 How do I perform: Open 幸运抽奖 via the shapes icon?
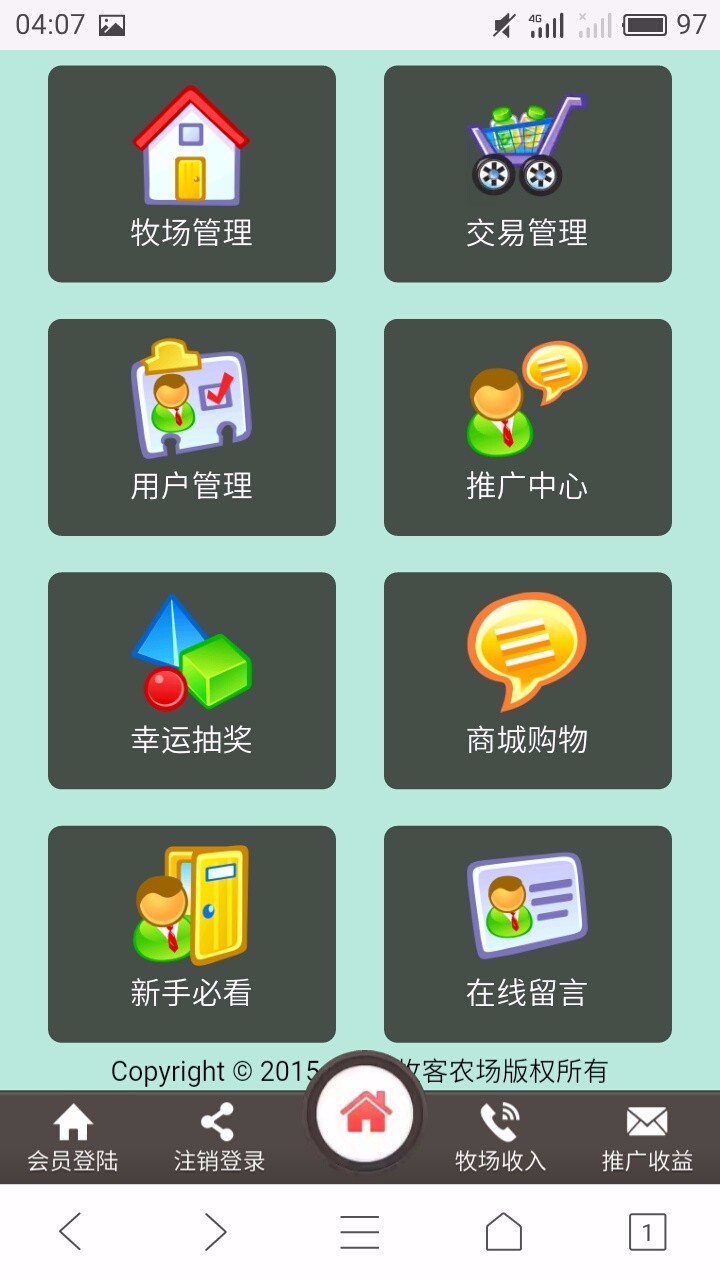pos(190,648)
